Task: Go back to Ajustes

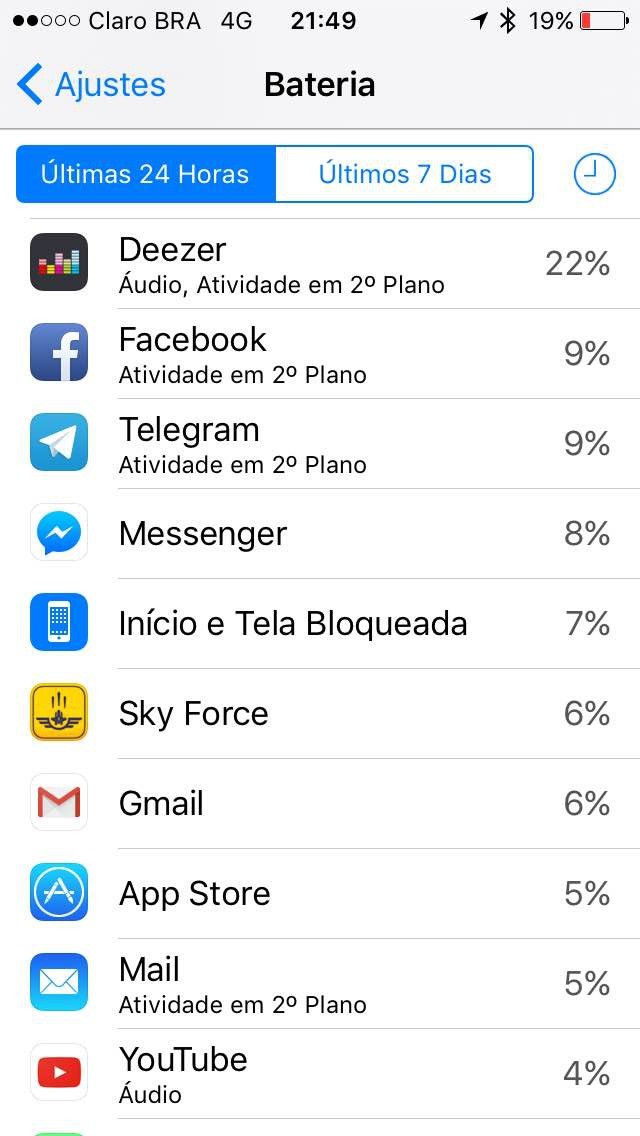Action: [92, 85]
